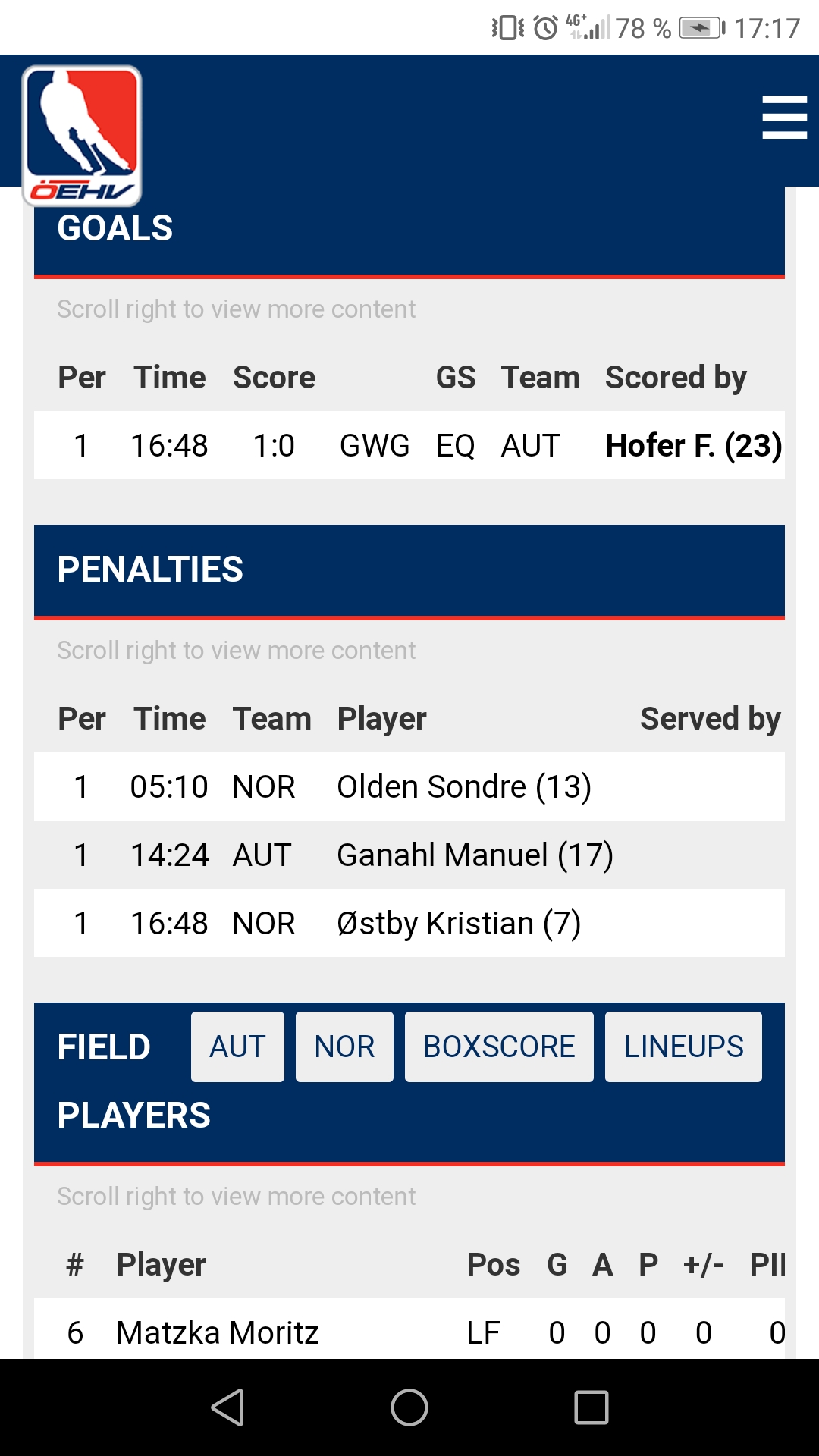Tap the ÖEHV logo to go home
The height and width of the screenshot is (1456, 819).
pyautogui.click(x=82, y=135)
